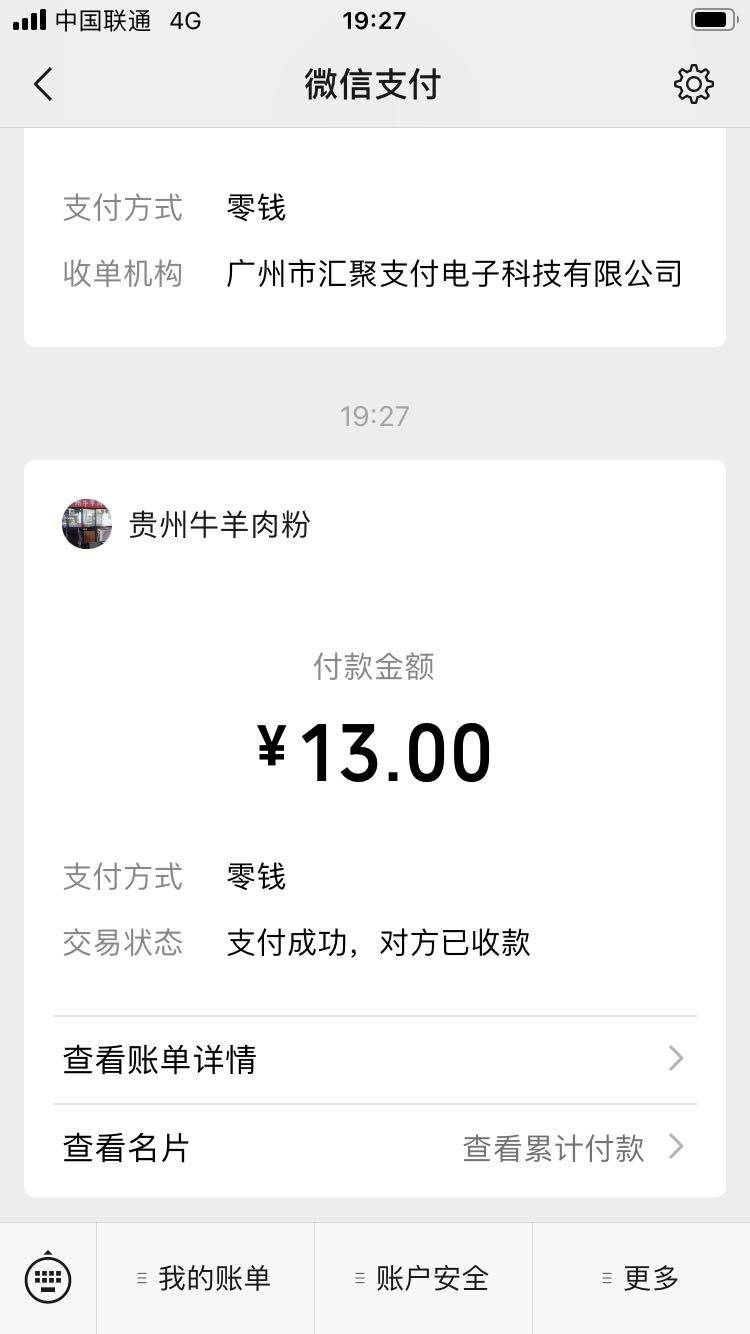This screenshot has width=750, height=1334.
Task: Open 更多 menu
Action: click(641, 1278)
